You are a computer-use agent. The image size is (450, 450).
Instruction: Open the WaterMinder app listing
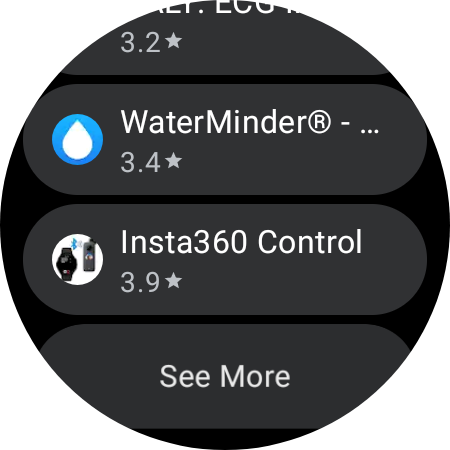pos(225,139)
